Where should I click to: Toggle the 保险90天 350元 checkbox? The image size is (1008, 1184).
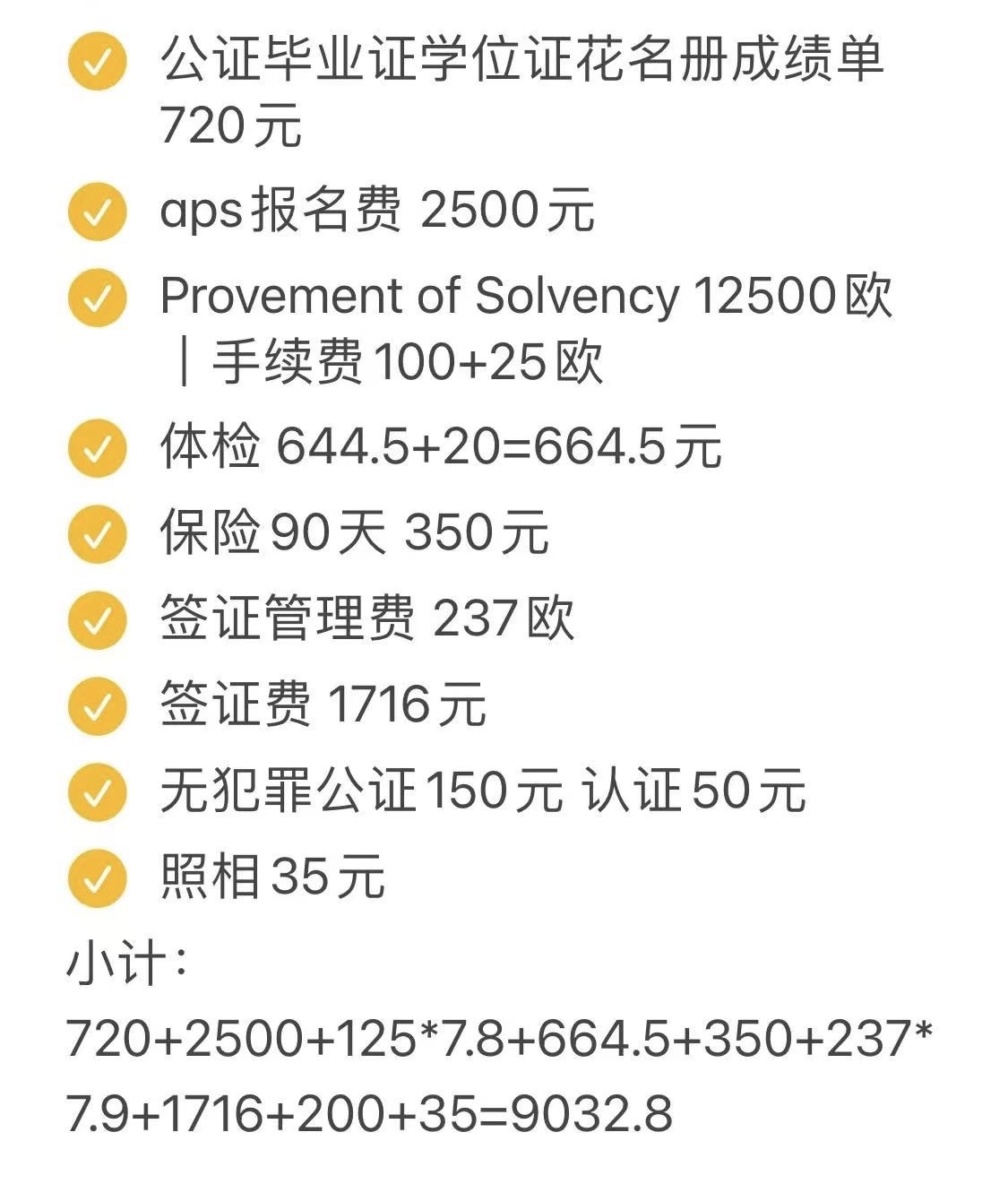click(97, 533)
